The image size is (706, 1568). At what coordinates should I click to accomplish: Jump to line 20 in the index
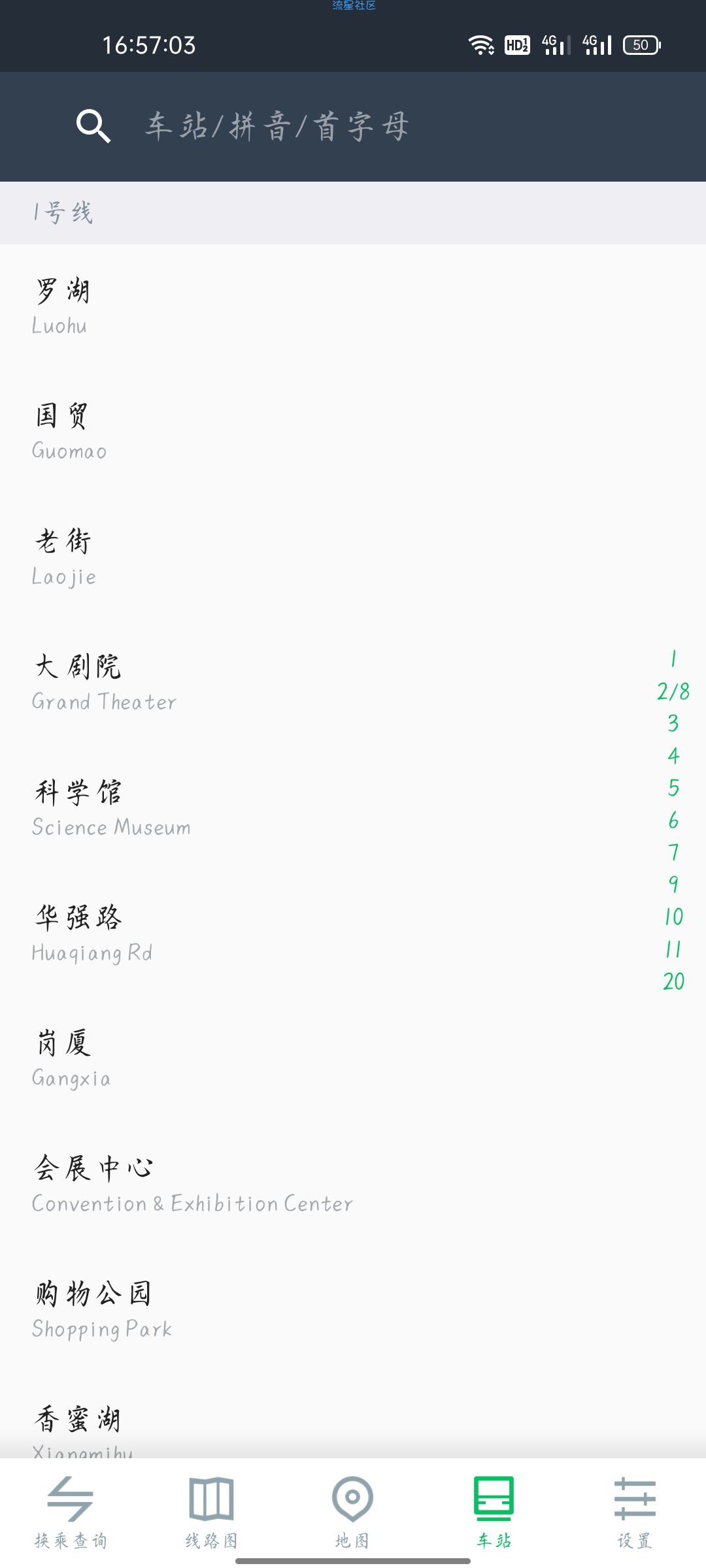coord(673,981)
